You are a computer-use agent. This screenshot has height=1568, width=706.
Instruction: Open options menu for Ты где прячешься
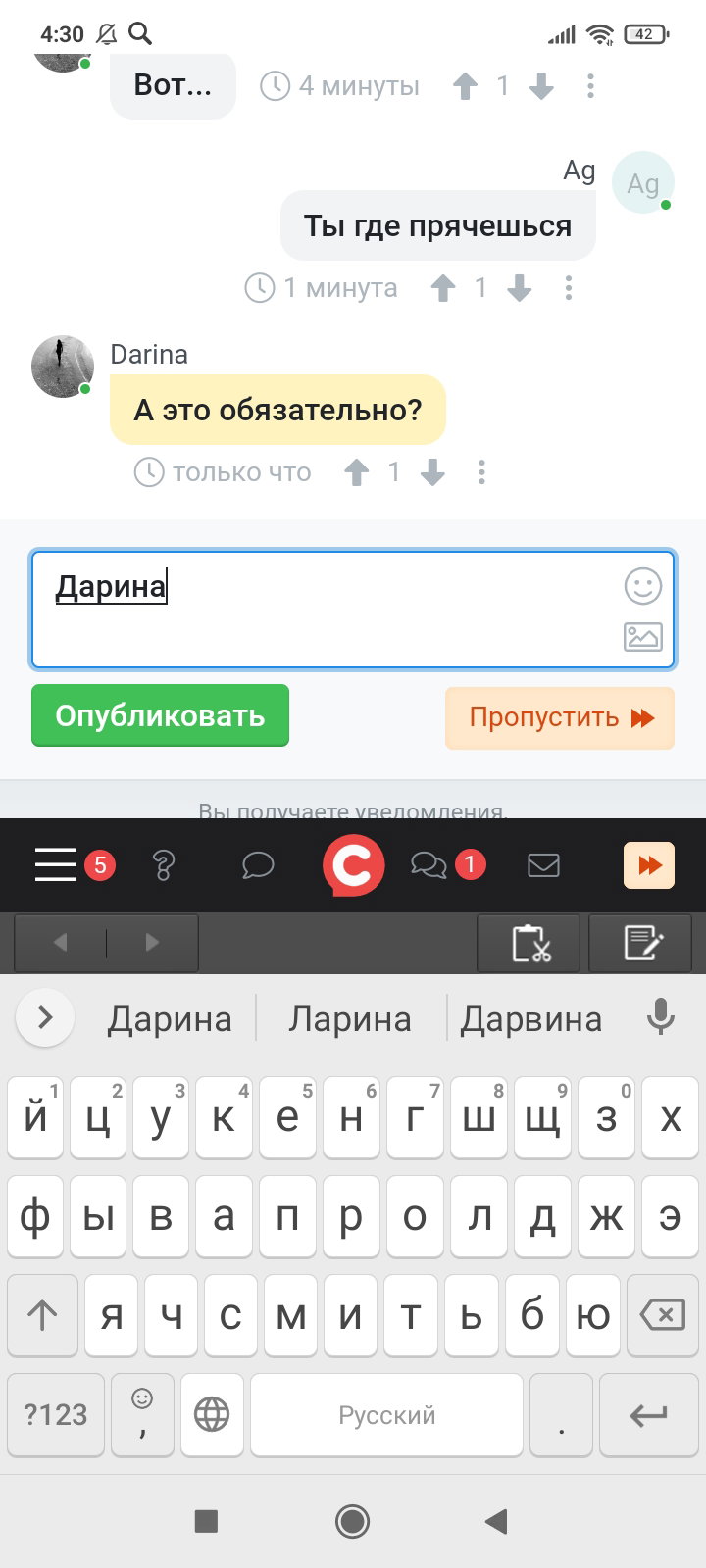tap(569, 288)
